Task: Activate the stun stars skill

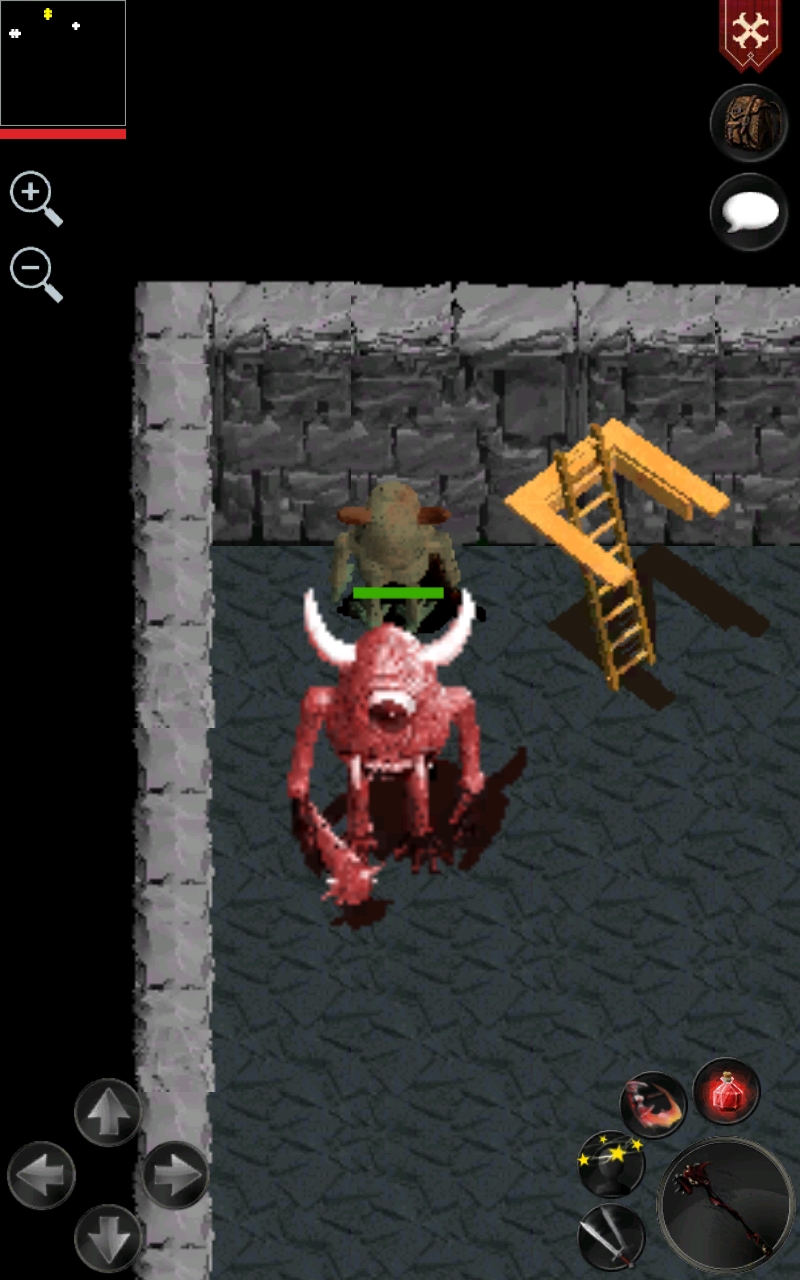Action: 611,1164
